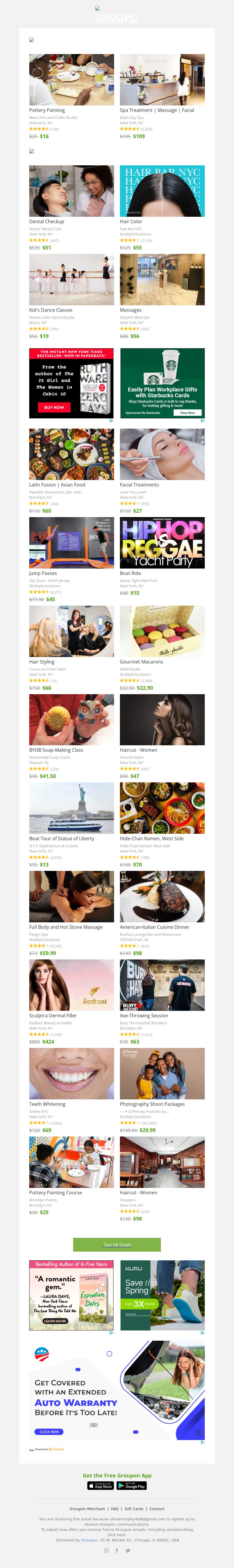234x1568 pixels.
Task: Open the Kid's Dance Classes deal
Action: click(x=71, y=280)
